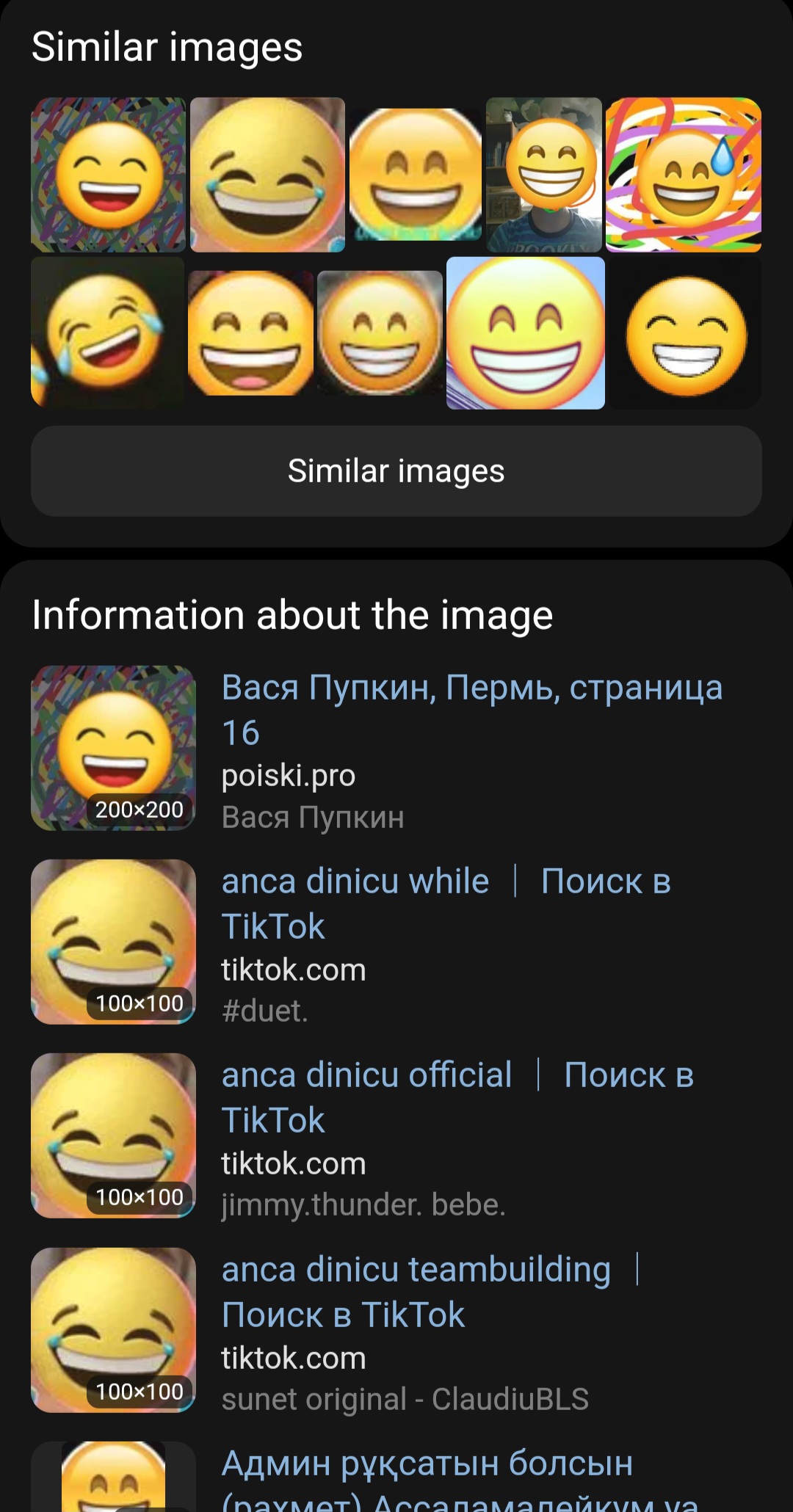Open similar image of emoji on black background
The image size is (793, 1512).
(684, 332)
